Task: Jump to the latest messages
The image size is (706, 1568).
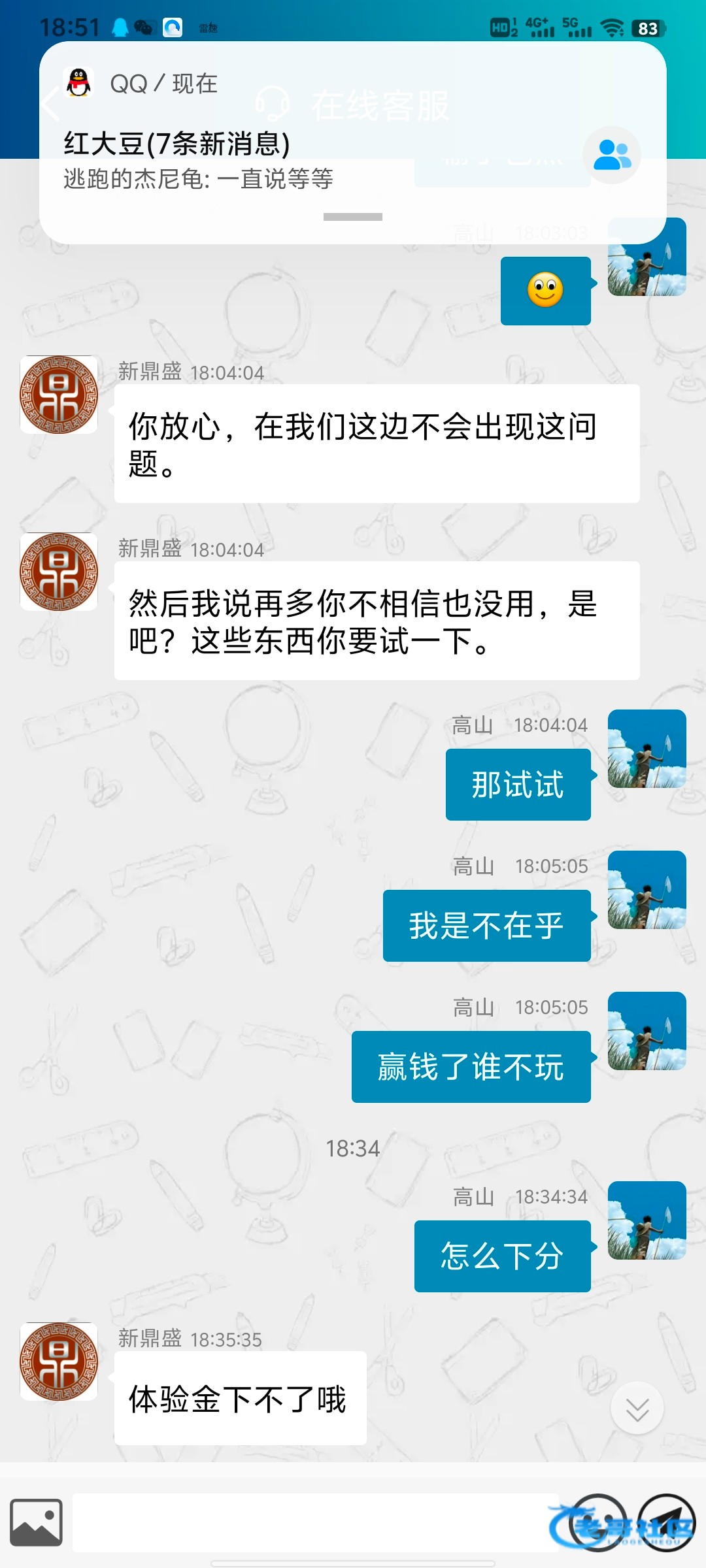Action: coord(637,1409)
